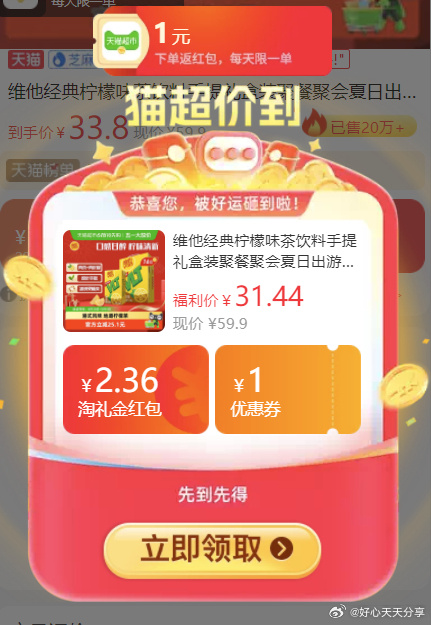Select the ¥2.36 淘礼金红包 red packet

[x=136, y=389]
